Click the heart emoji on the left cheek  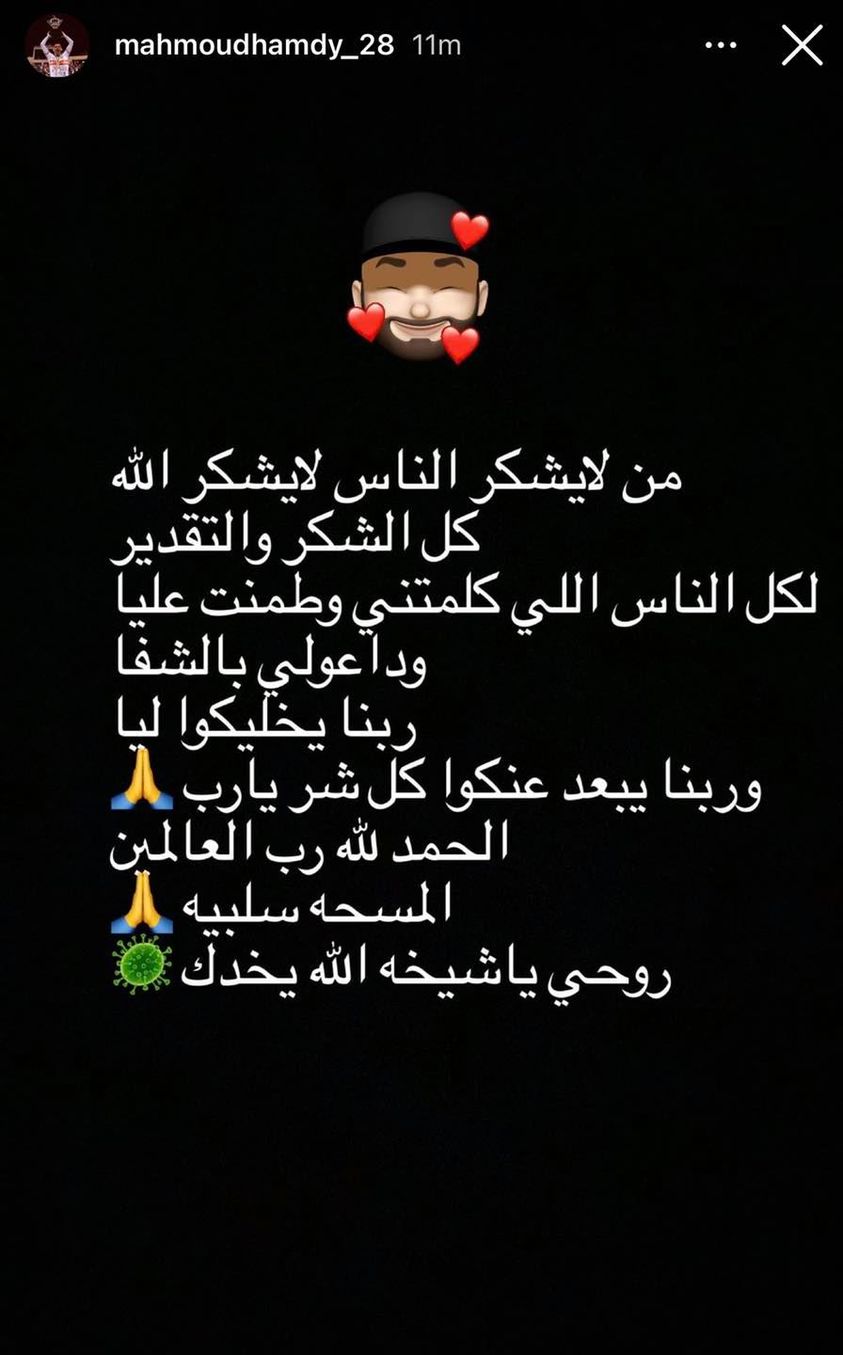[x=367, y=325]
